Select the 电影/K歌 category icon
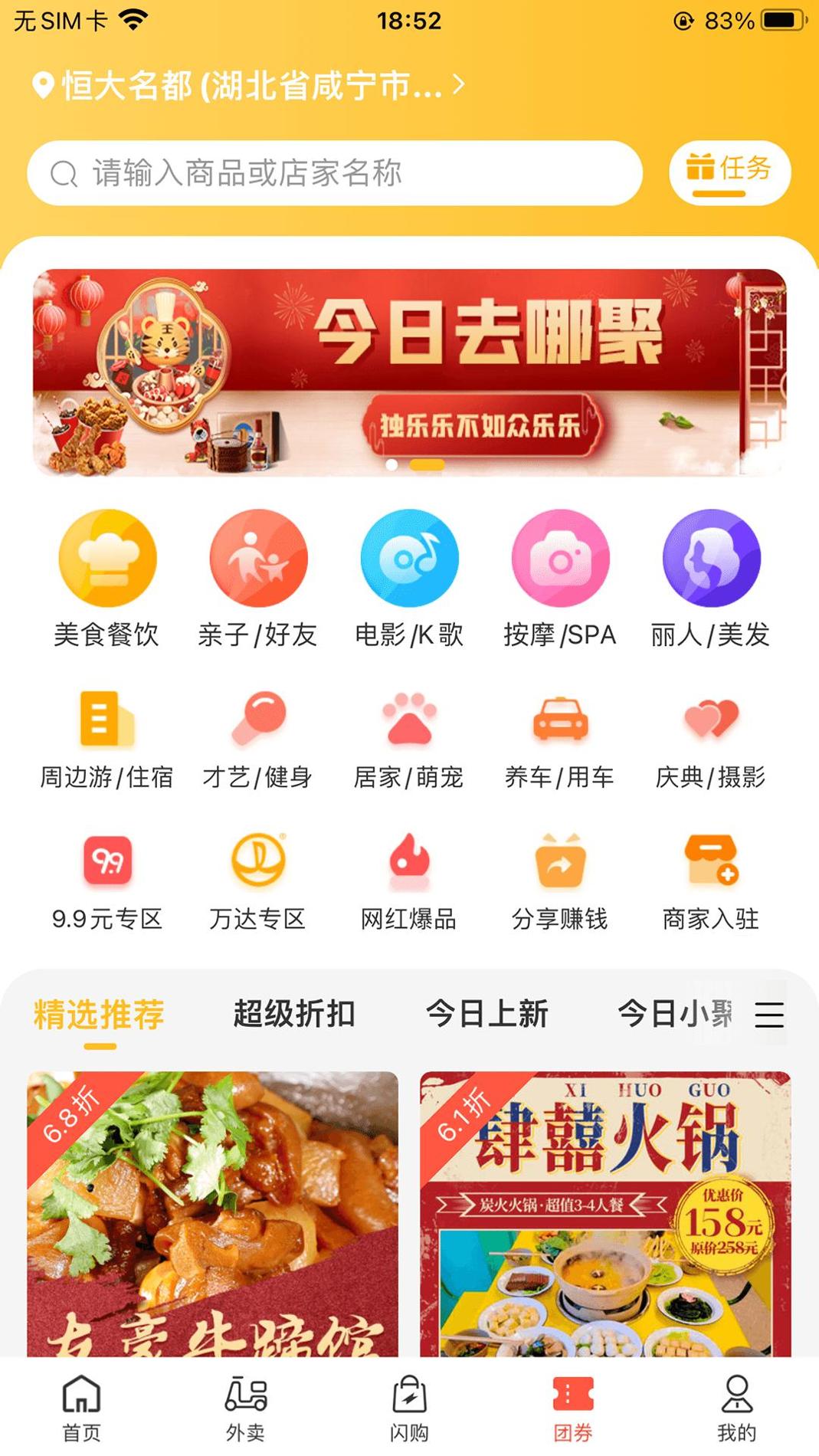 coord(408,559)
